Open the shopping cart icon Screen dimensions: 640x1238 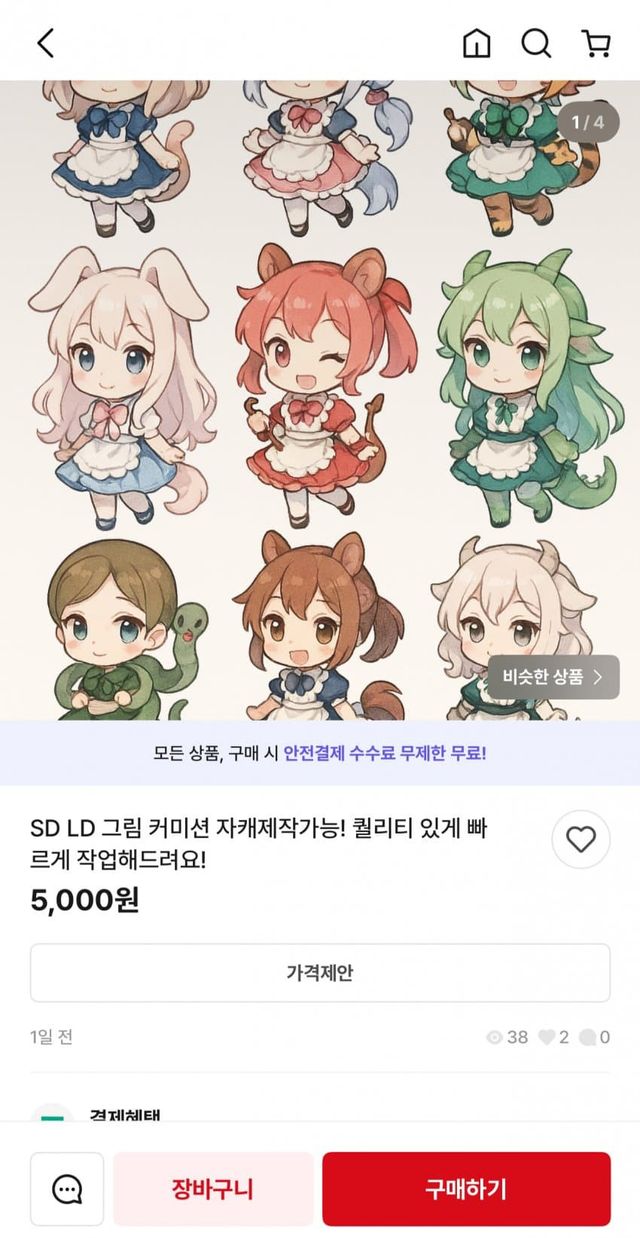[596, 42]
